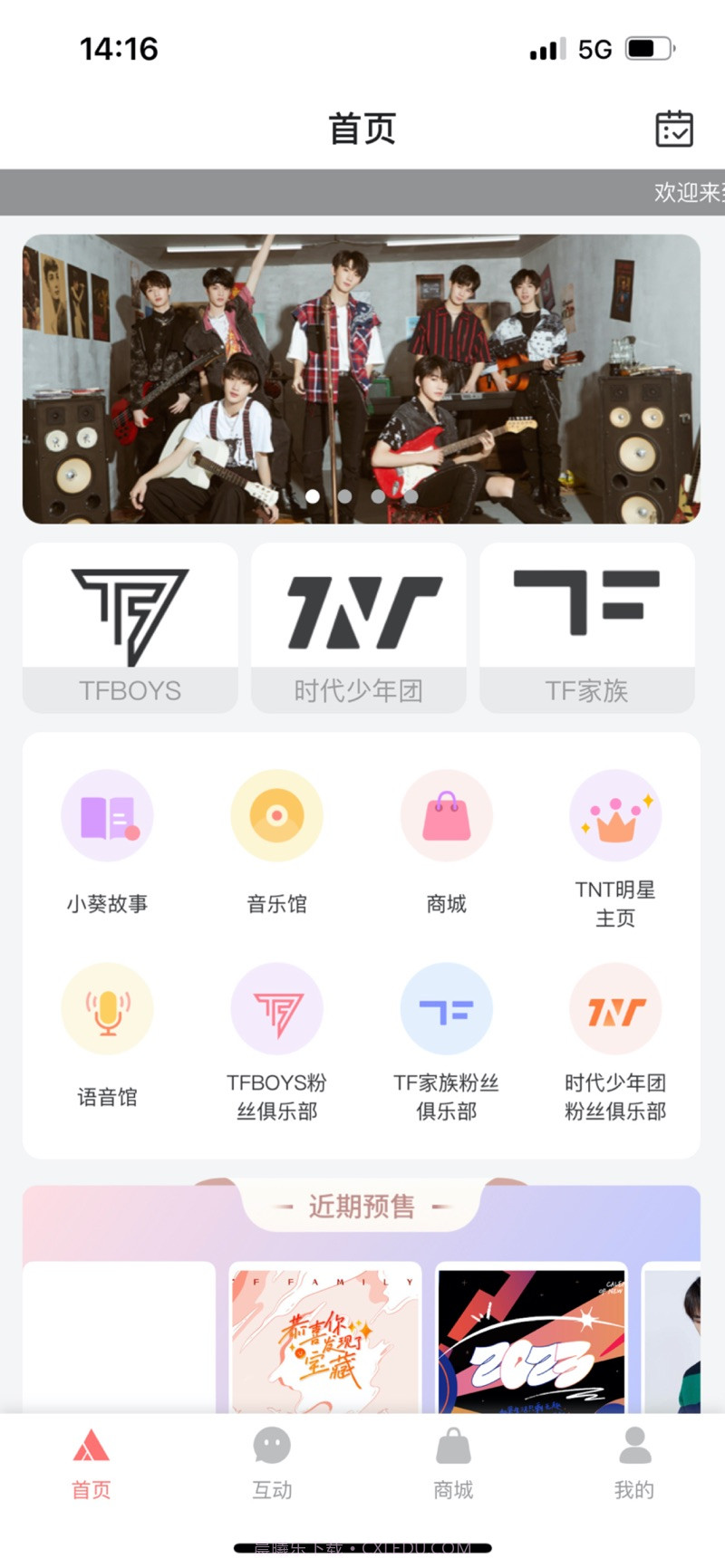Viewport: 725px width, 1568px height.
Task: Open the TFBOYS group card
Action: click(130, 627)
